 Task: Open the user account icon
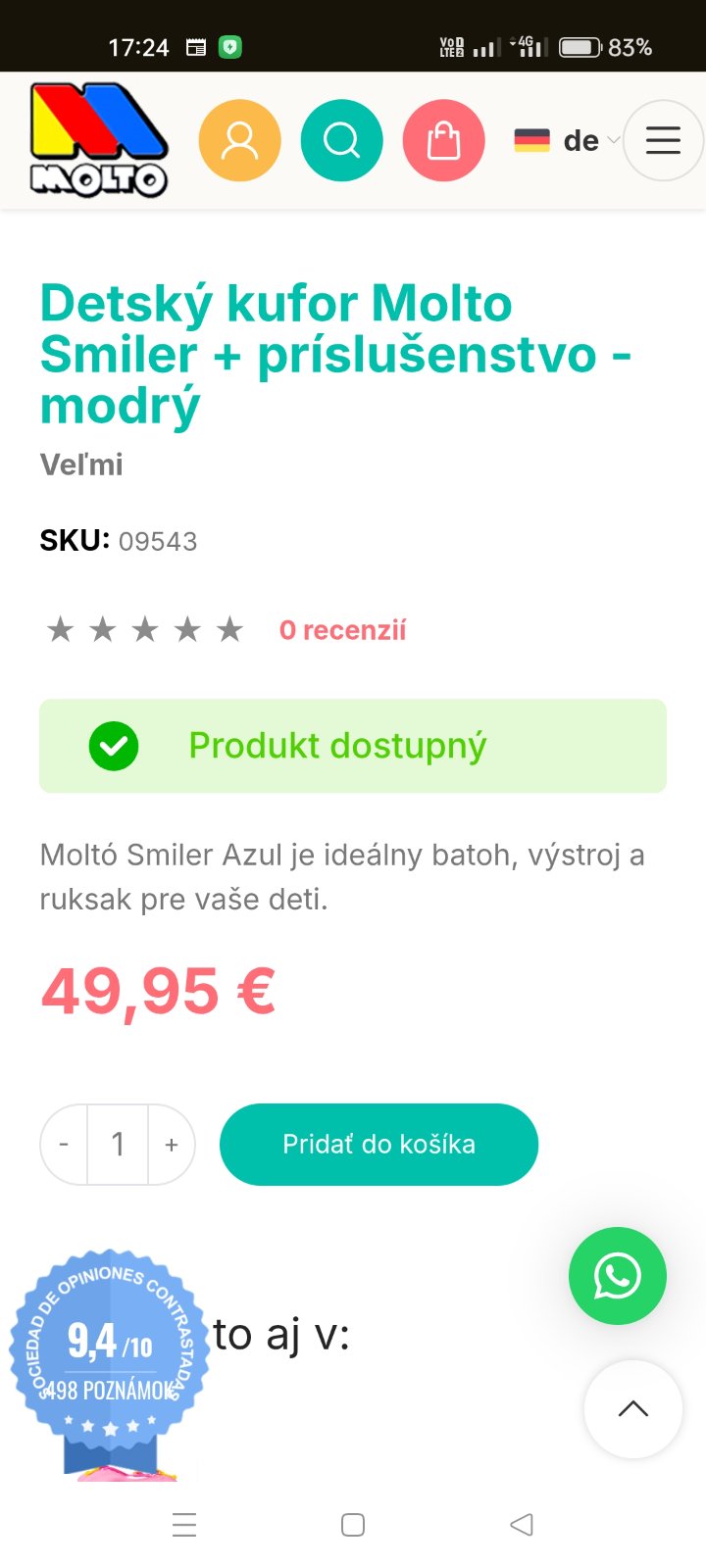point(239,141)
